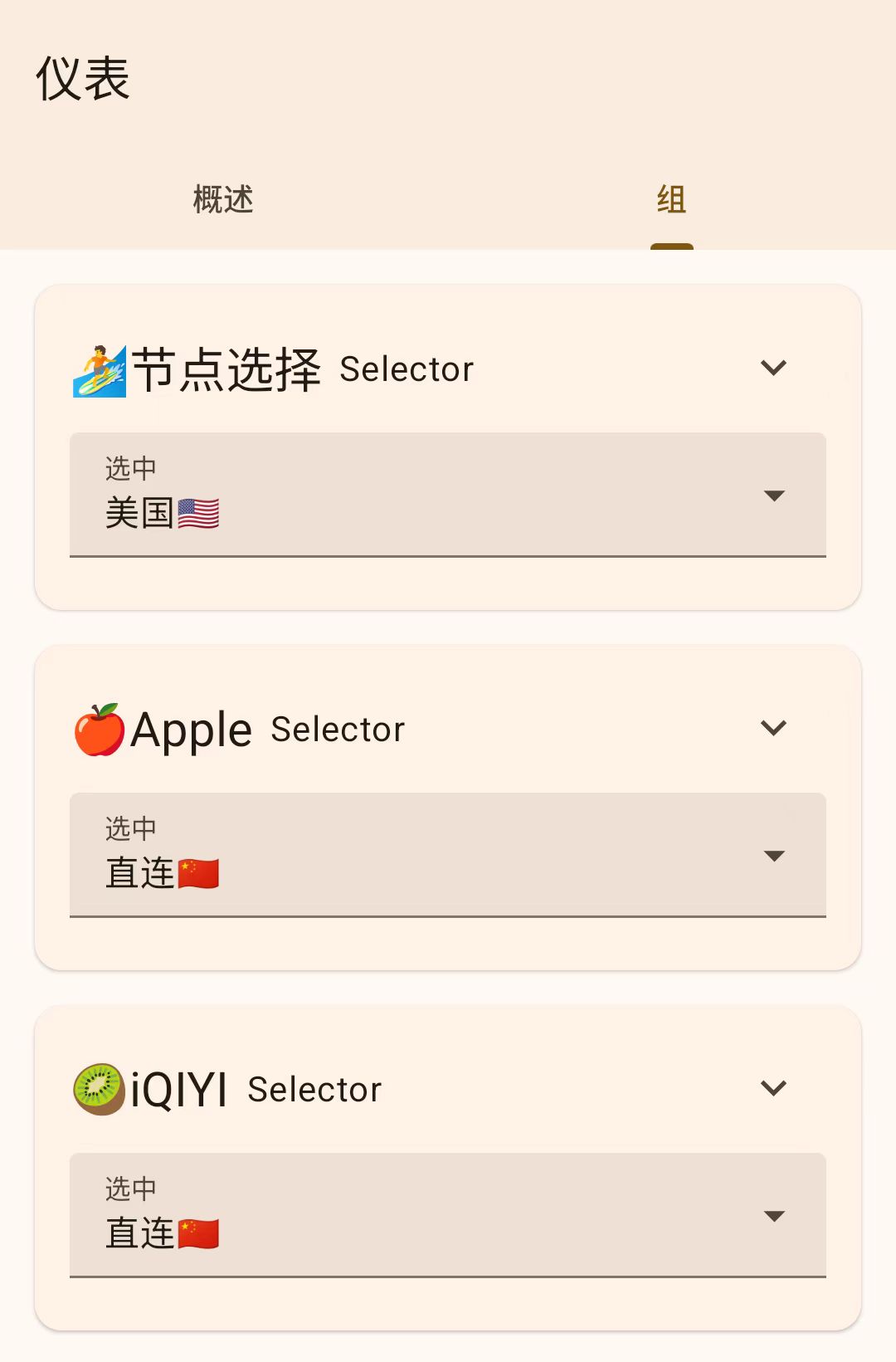Collapse the 节点选择 selector card
The height and width of the screenshot is (1362, 896).
pos(774,368)
